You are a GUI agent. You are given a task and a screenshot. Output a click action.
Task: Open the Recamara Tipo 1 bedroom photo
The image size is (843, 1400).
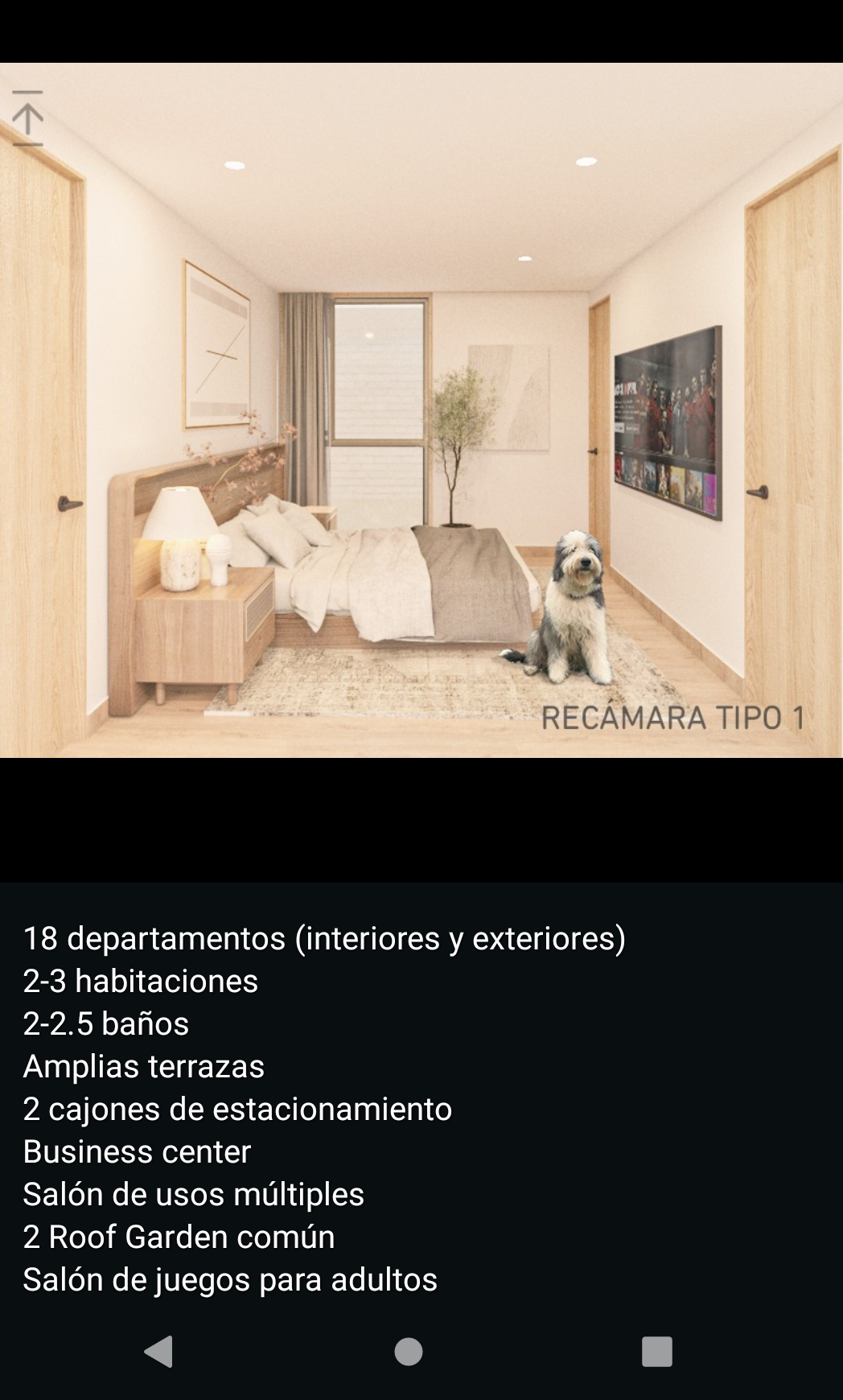pyautogui.click(x=421, y=410)
